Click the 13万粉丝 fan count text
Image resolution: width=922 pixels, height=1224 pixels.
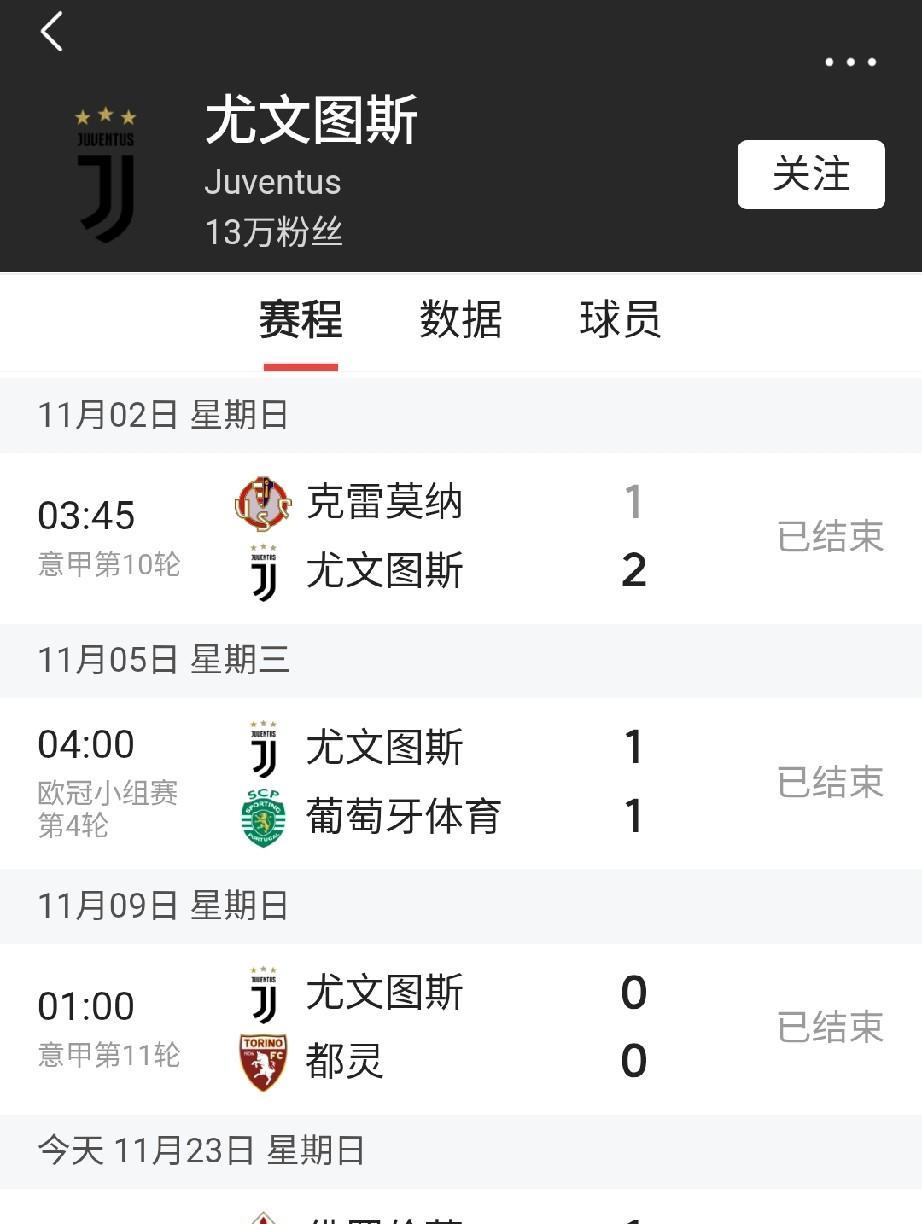click(x=273, y=232)
